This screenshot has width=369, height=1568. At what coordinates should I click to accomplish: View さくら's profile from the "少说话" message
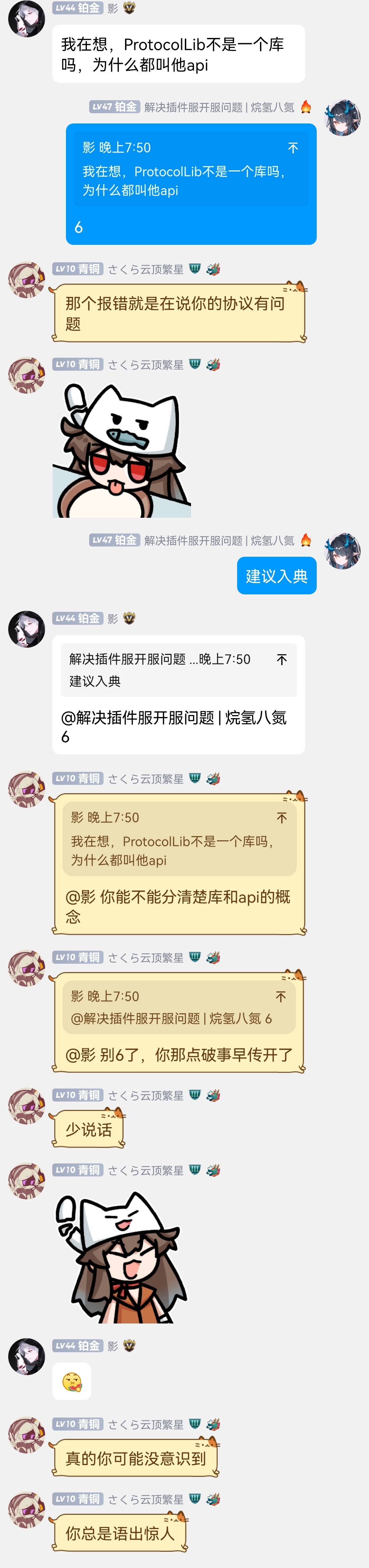click(27, 1105)
